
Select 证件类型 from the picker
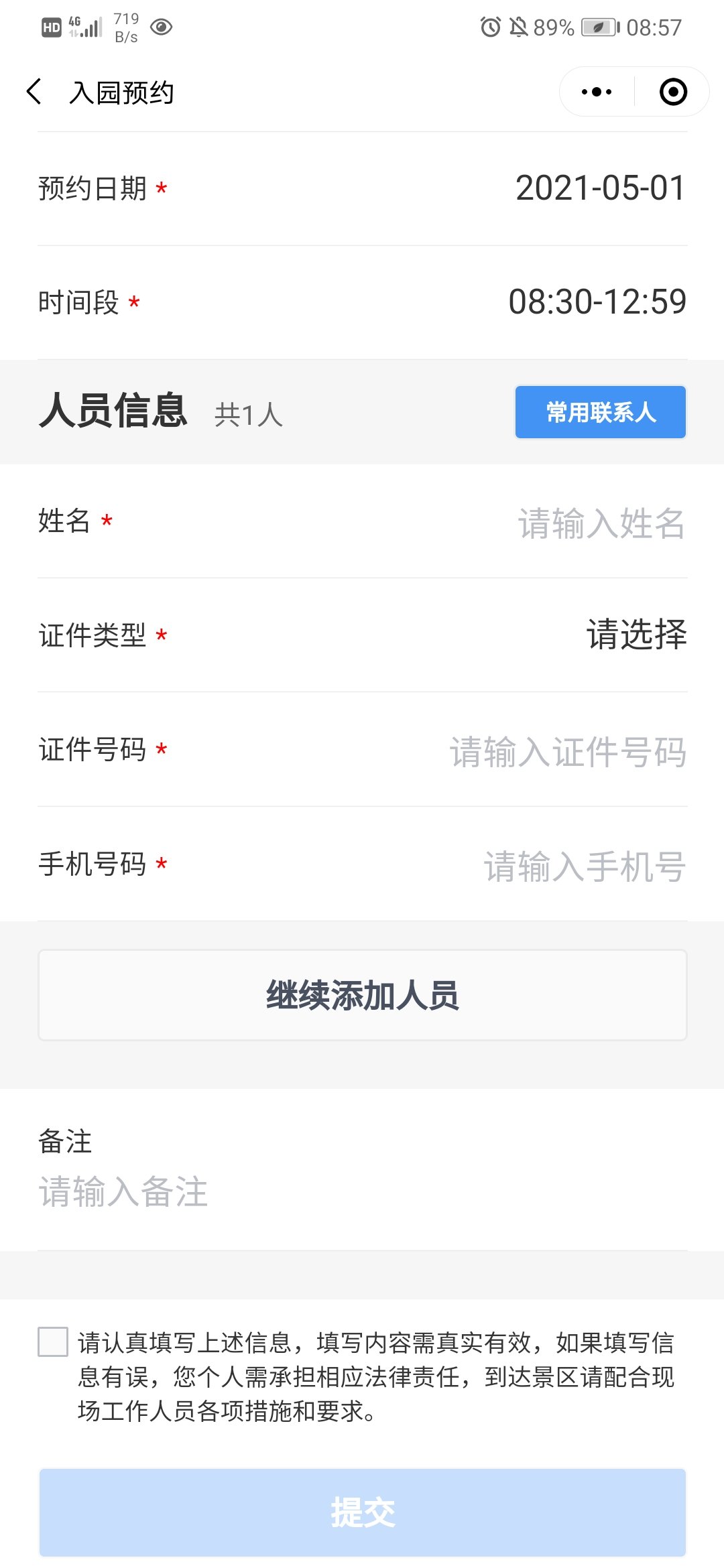(x=636, y=635)
